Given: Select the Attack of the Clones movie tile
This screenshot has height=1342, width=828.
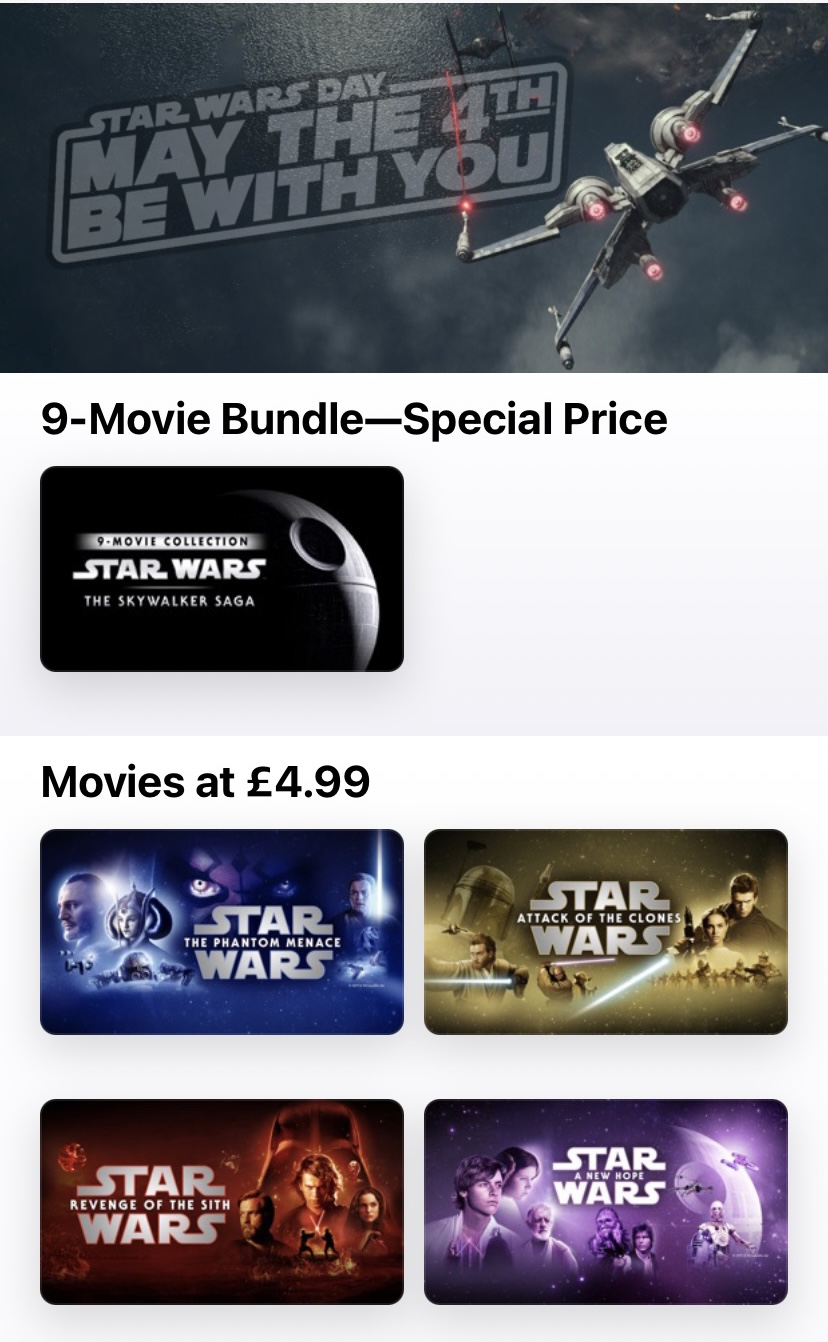Looking at the screenshot, I should [606, 932].
